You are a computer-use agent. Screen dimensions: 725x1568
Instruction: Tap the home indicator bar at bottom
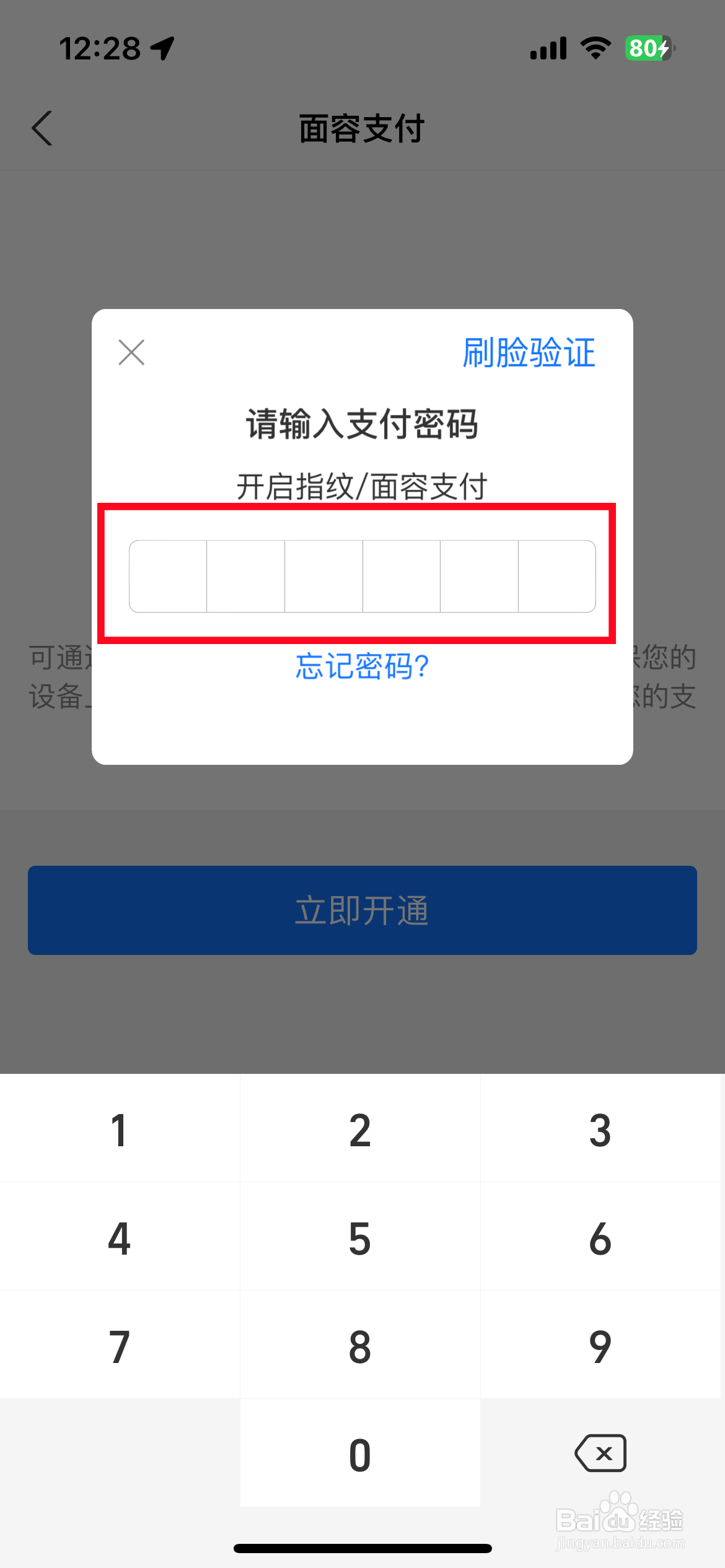click(x=362, y=1547)
